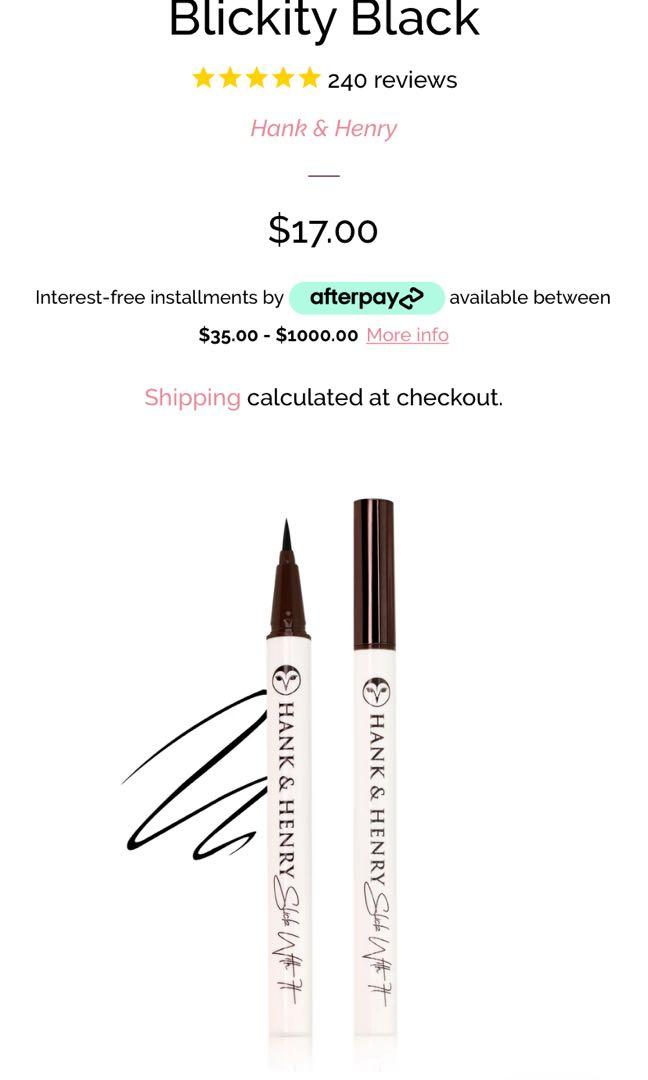Visit the Hank & Henry brand link
Image resolution: width=648 pixels, height=1080 pixels.
[323, 128]
